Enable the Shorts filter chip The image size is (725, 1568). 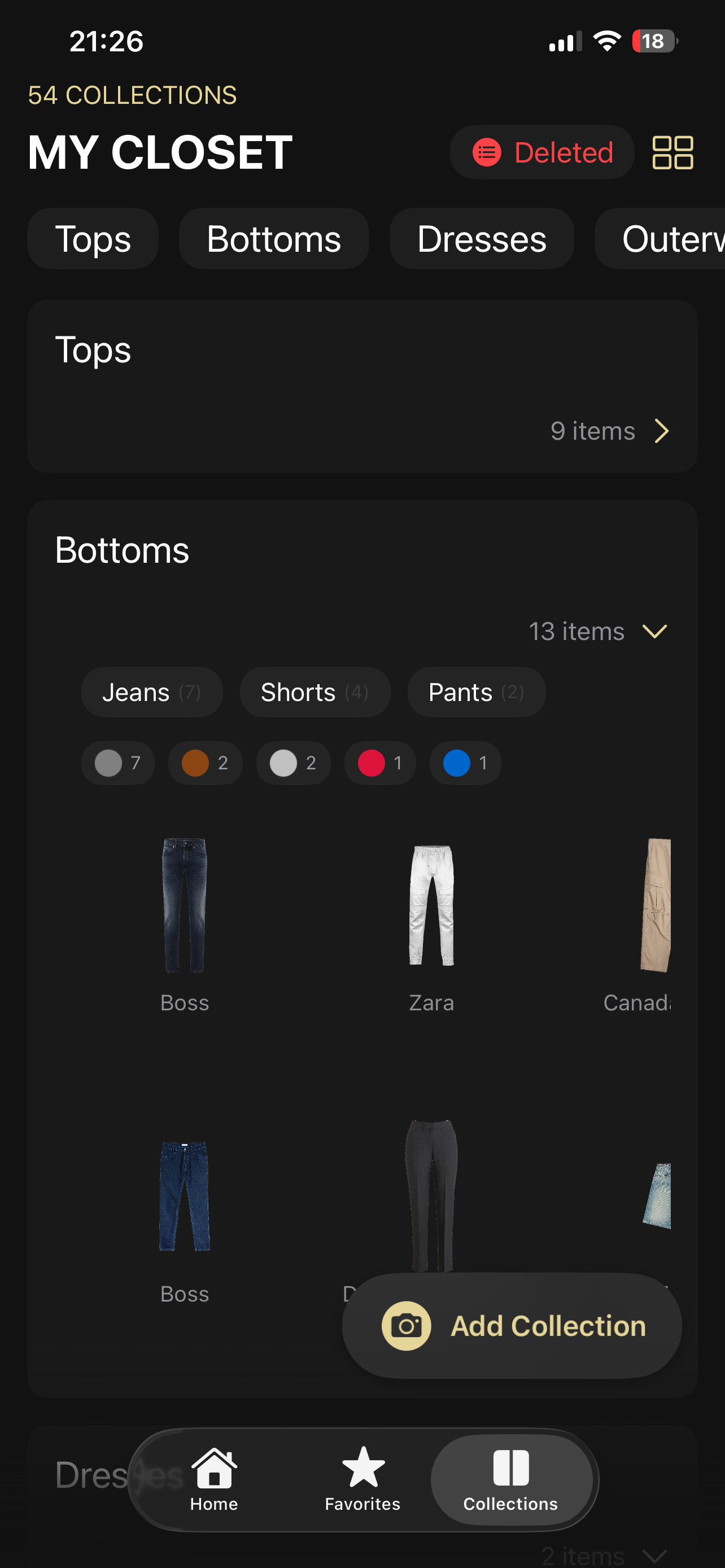[315, 691]
